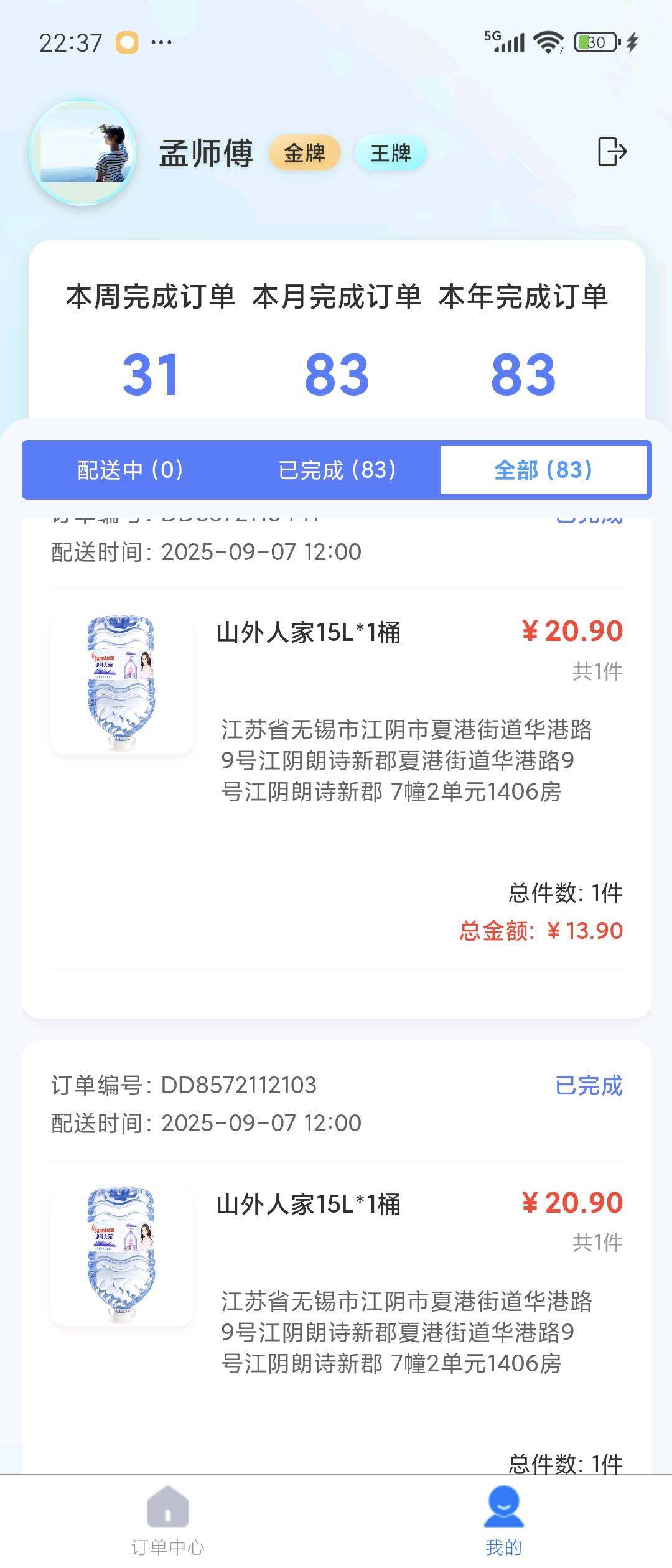Open 孟师傅's profile avatar
The width and height of the screenshot is (672, 1568).
click(x=83, y=152)
